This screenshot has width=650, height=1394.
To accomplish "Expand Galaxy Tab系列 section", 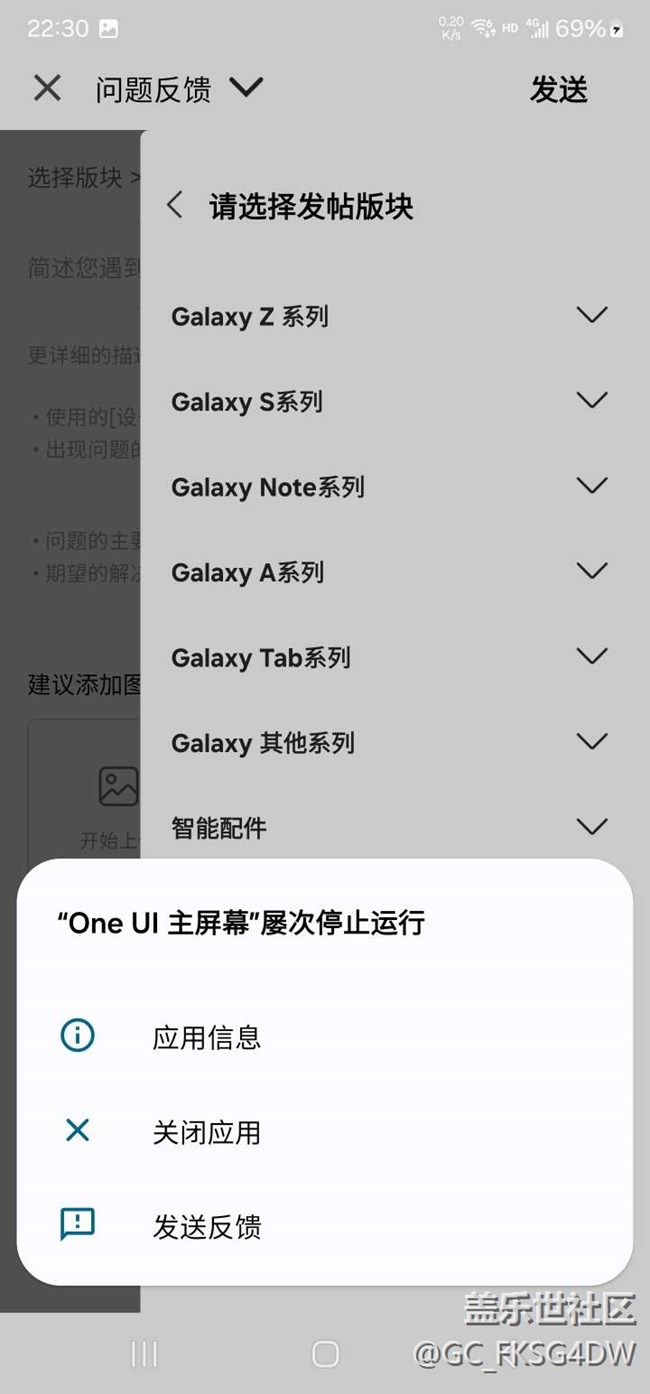I will [390, 657].
